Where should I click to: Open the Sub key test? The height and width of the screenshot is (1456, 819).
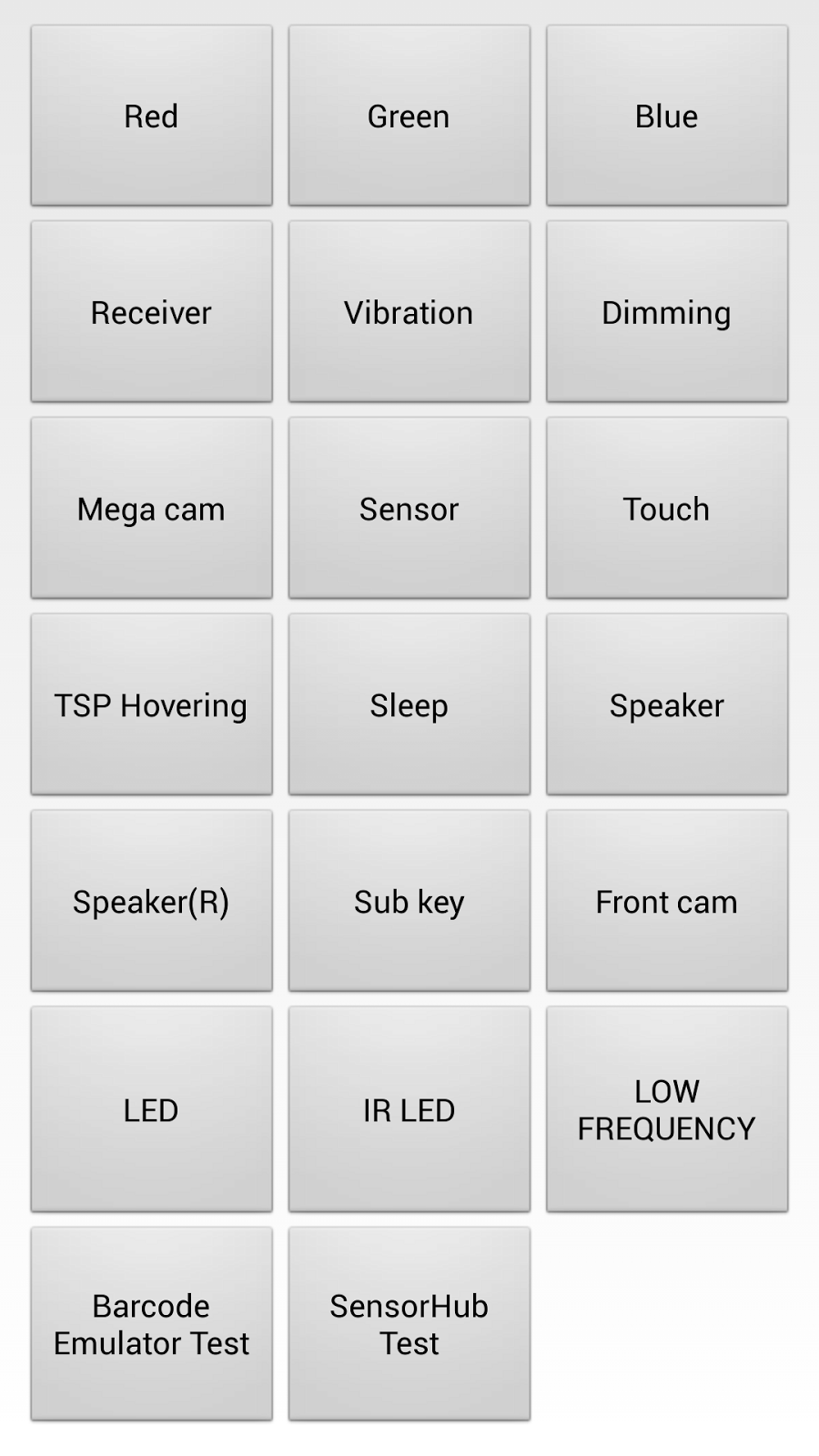coord(409,901)
